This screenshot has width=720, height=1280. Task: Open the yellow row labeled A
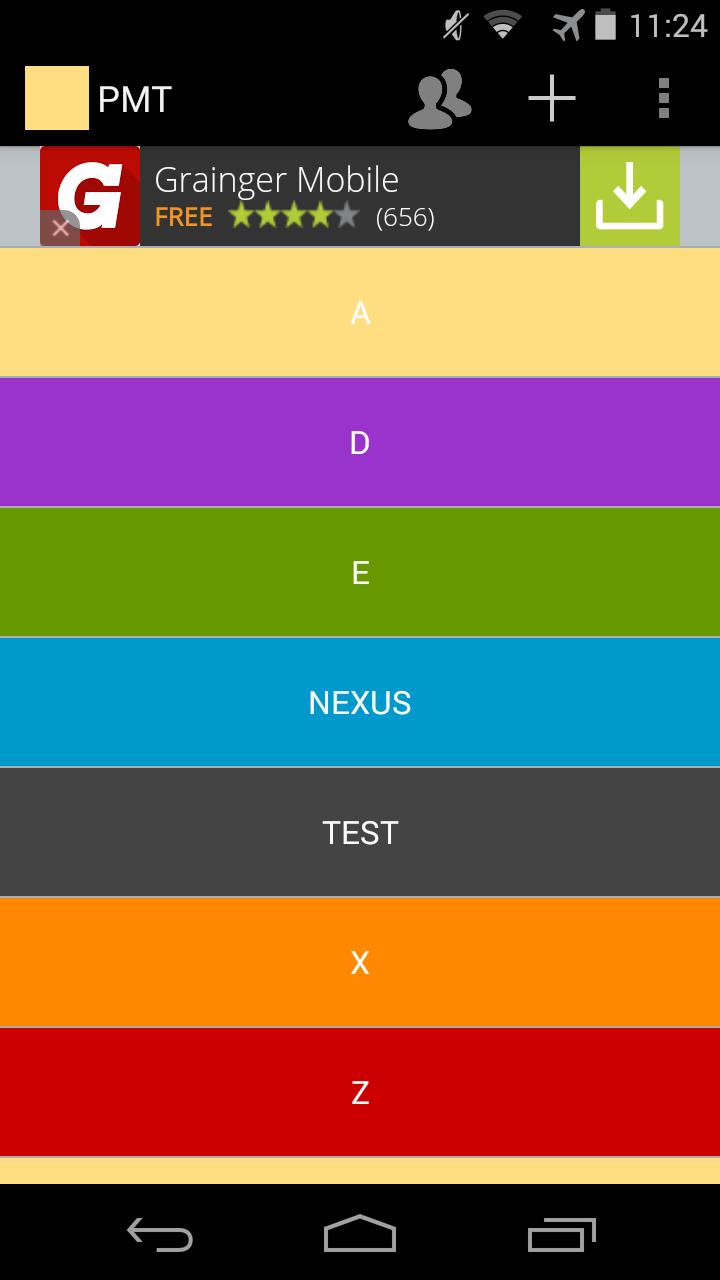click(x=360, y=313)
